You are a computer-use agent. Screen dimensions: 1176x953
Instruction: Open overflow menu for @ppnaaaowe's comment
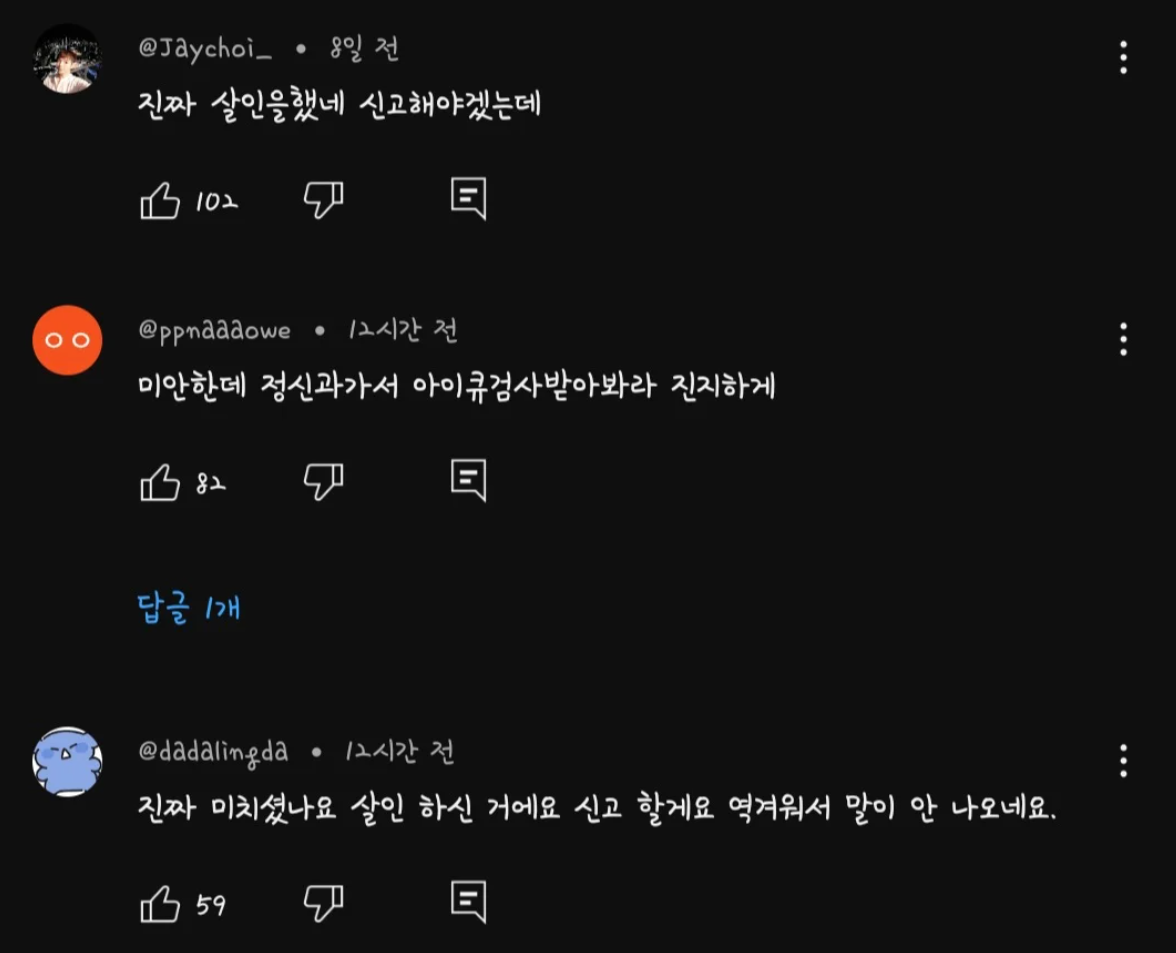pos(1123,339)
